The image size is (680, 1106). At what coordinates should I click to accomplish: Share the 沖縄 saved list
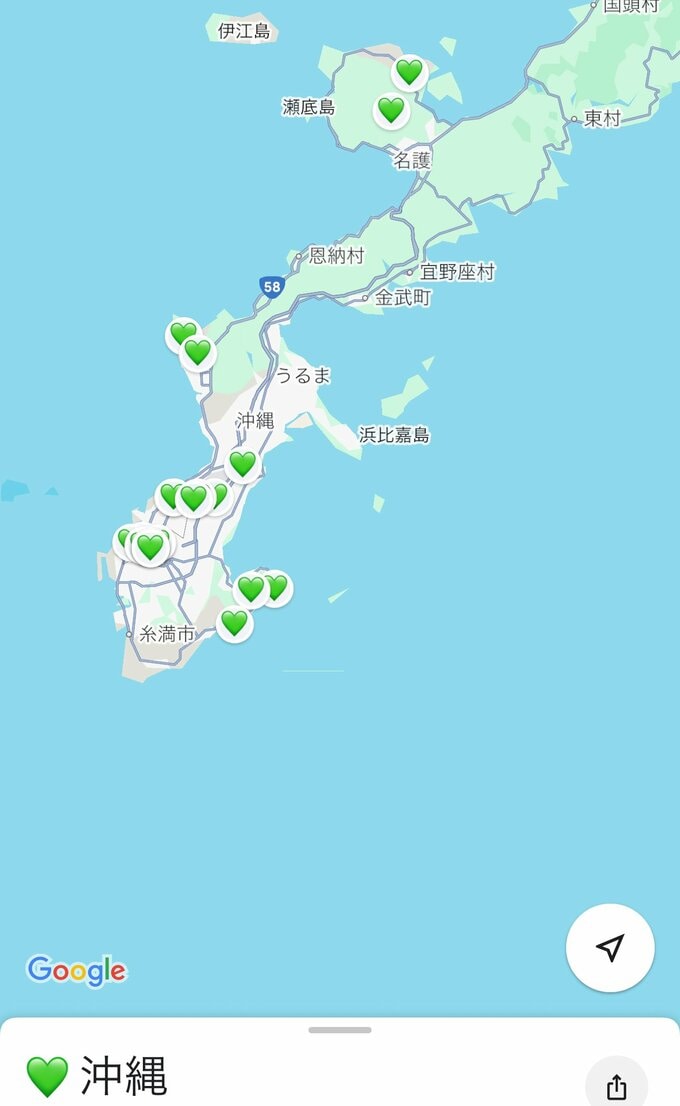coord(616,1086)
